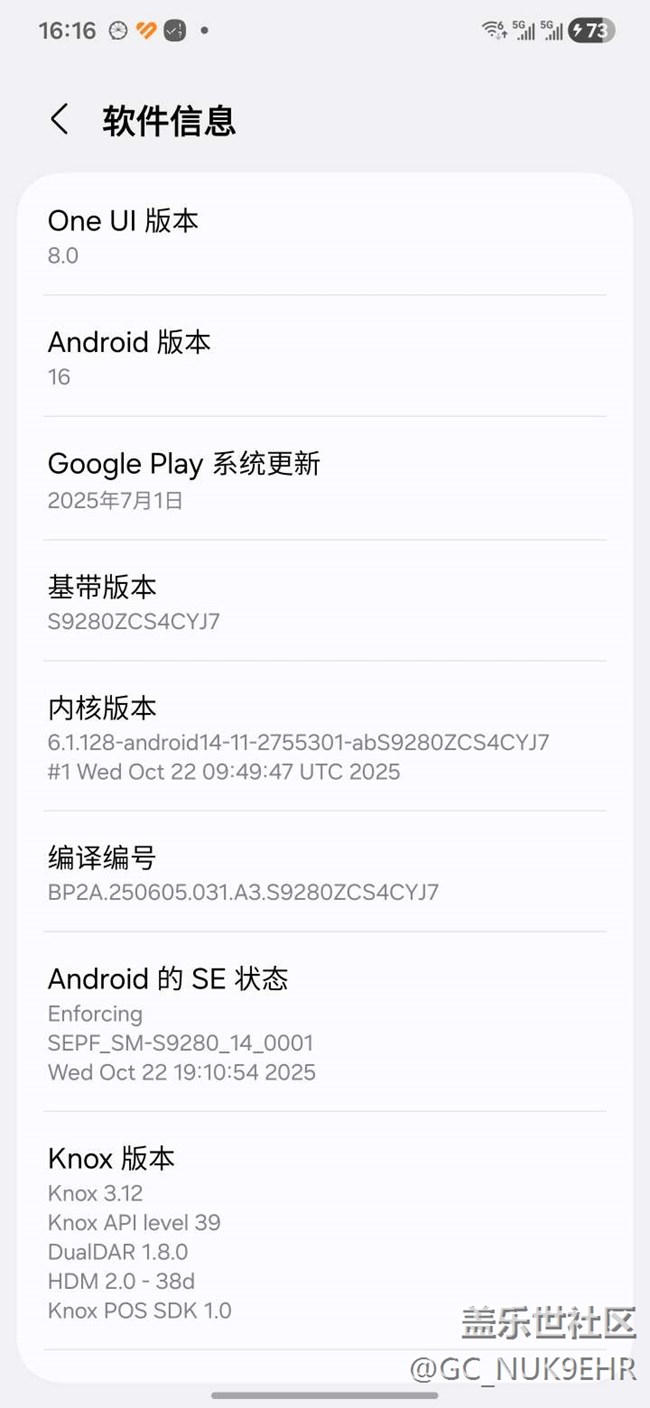This screenshot has width=650, height=1408.
Task: Tap the 编译编号 build number row
Action: [x=324, y=873]
